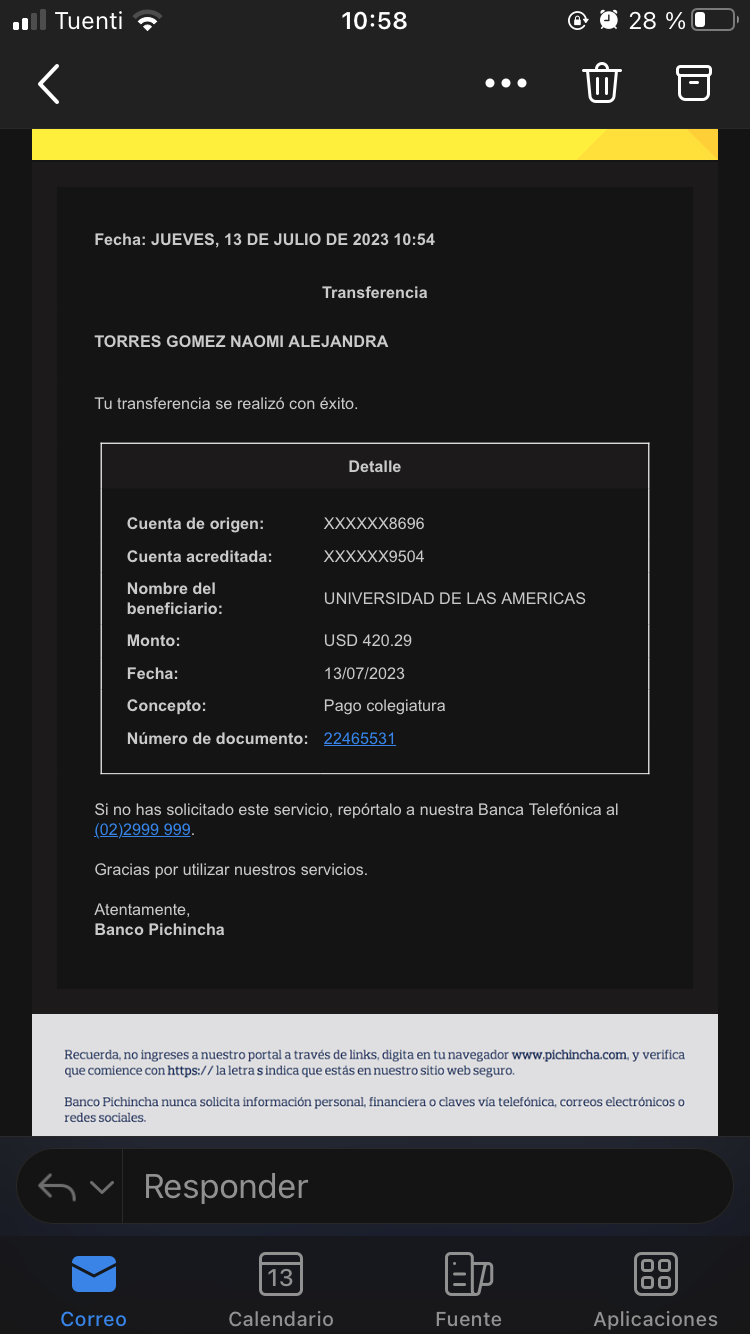750x1334 pixels.
Task: Open the Aplicaciones tab
Action: tap(655, 1290)
